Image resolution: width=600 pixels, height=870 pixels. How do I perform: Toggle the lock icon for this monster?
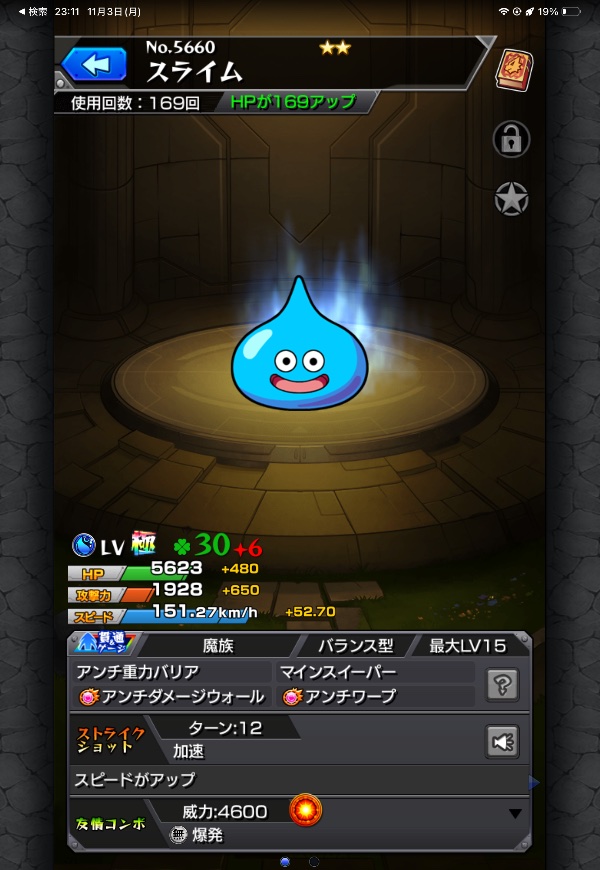[x=511, y=139]
